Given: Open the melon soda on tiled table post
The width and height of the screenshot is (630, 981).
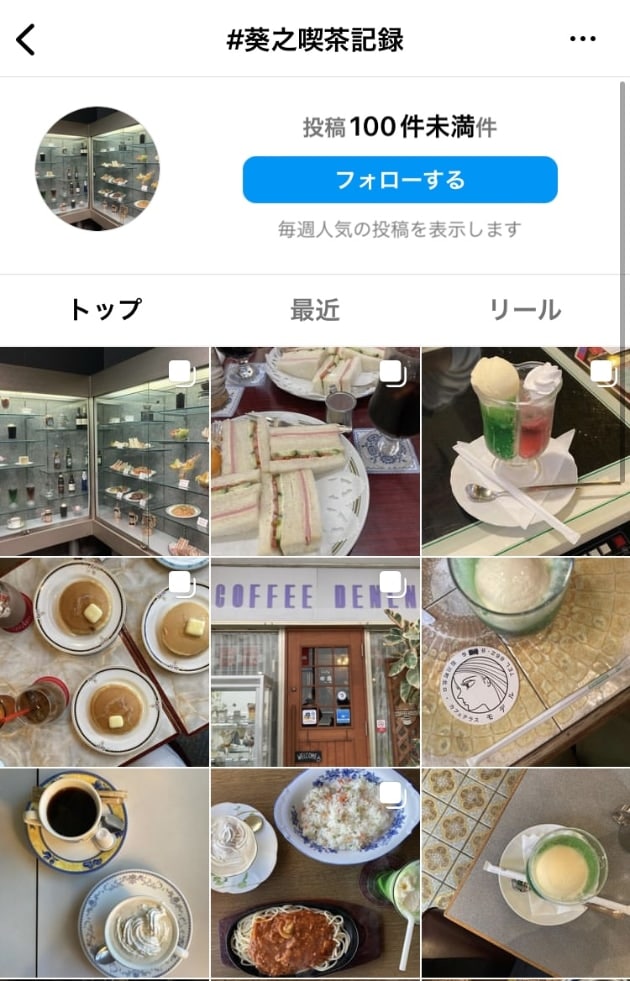Looking at the screenshot, I should coord(525,873).
